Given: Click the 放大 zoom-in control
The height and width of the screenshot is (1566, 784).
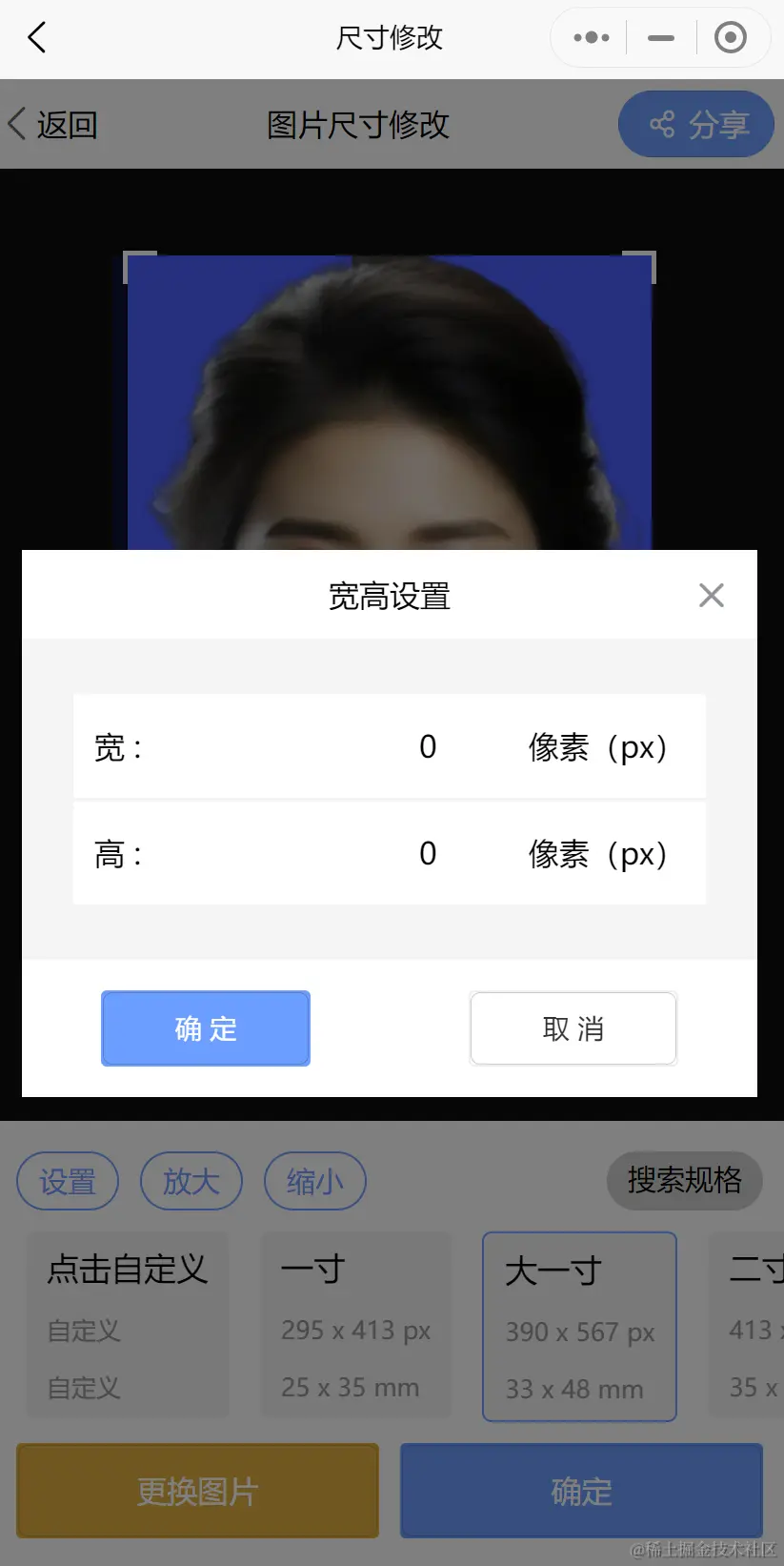Looking at the screenshot, I should 191,1181.
